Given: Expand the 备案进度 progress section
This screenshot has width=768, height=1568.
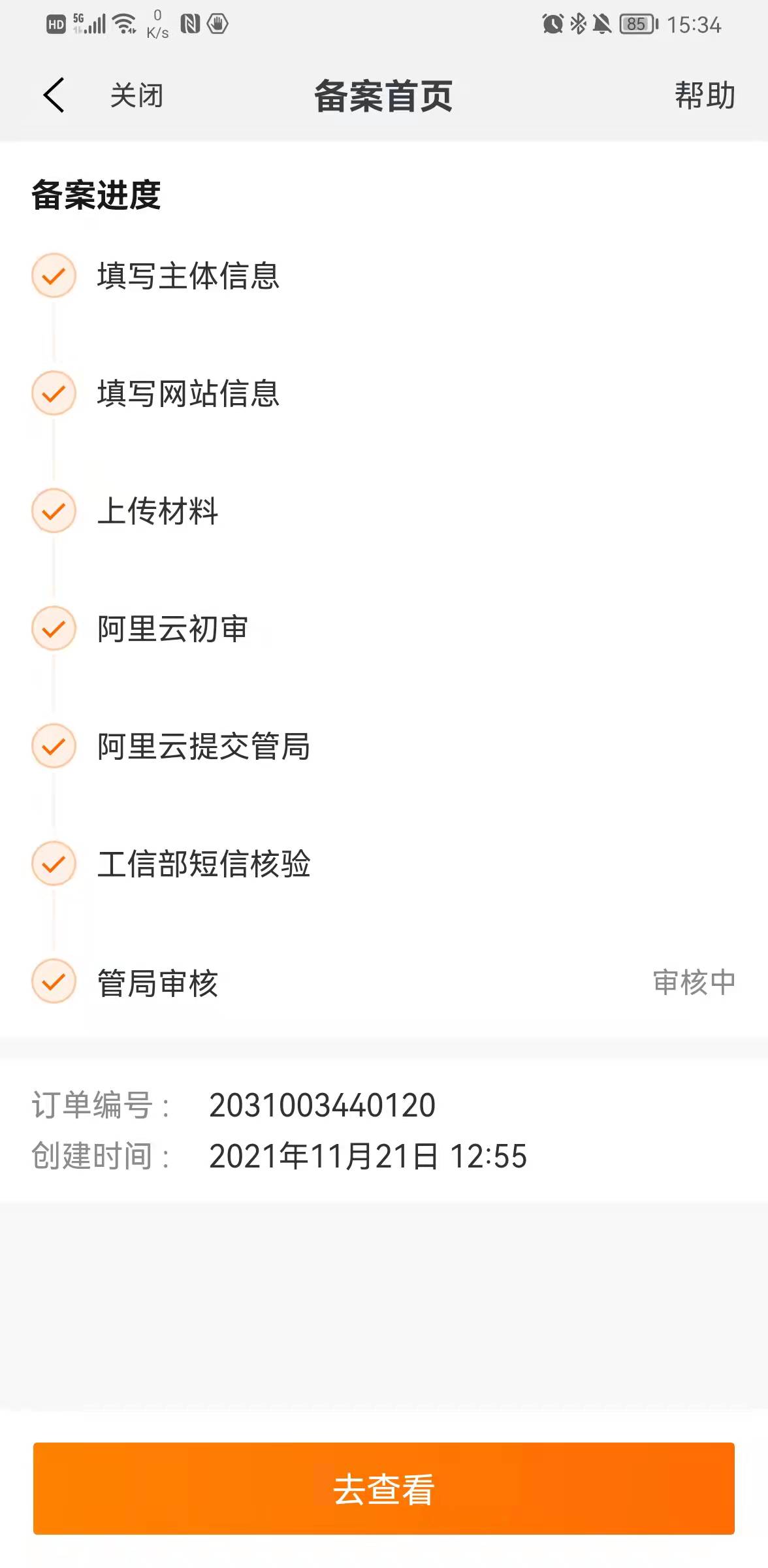Looking at the screenshot, I should tap(98, 193).
